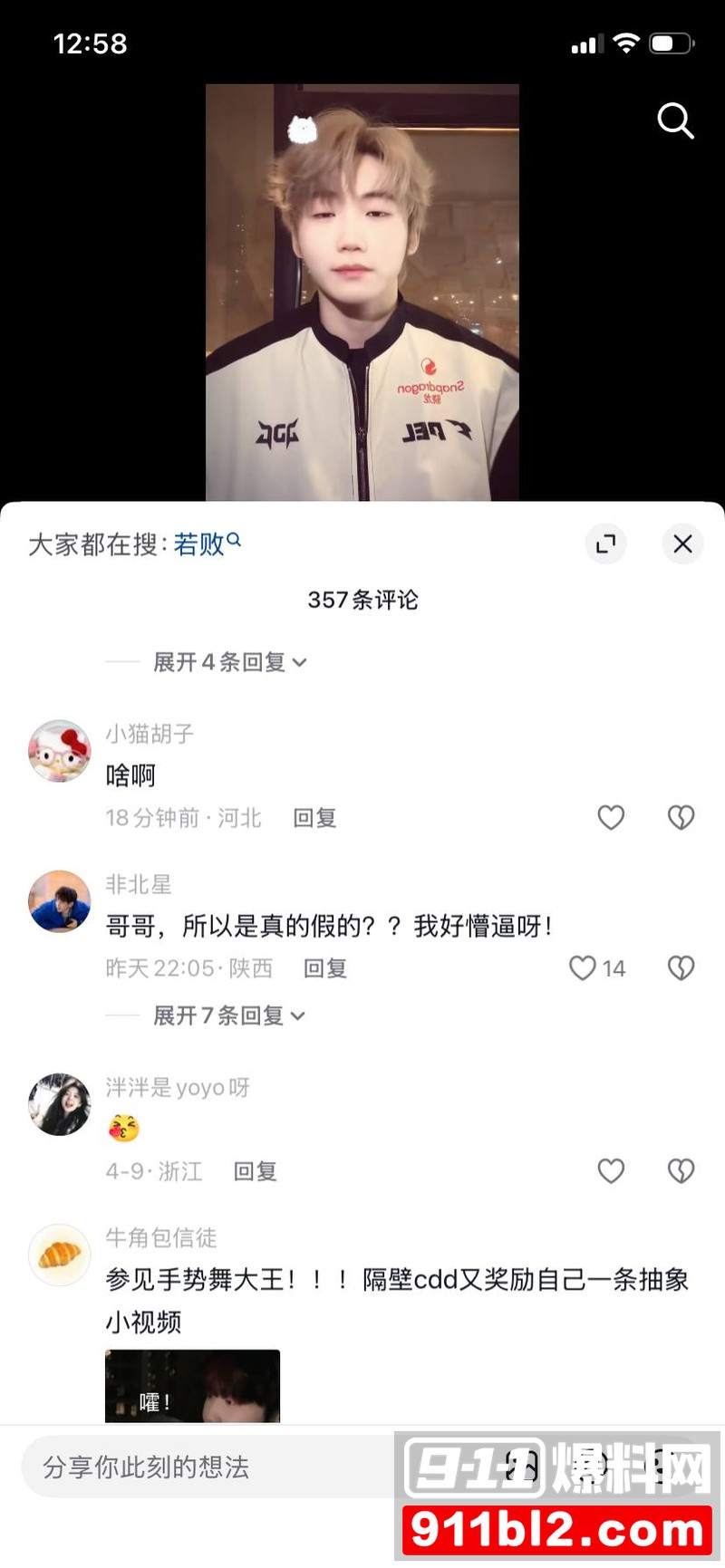Dislike 泮泮是yoyo呀's comment
725x1568 pixels.
click(681, 1171)
